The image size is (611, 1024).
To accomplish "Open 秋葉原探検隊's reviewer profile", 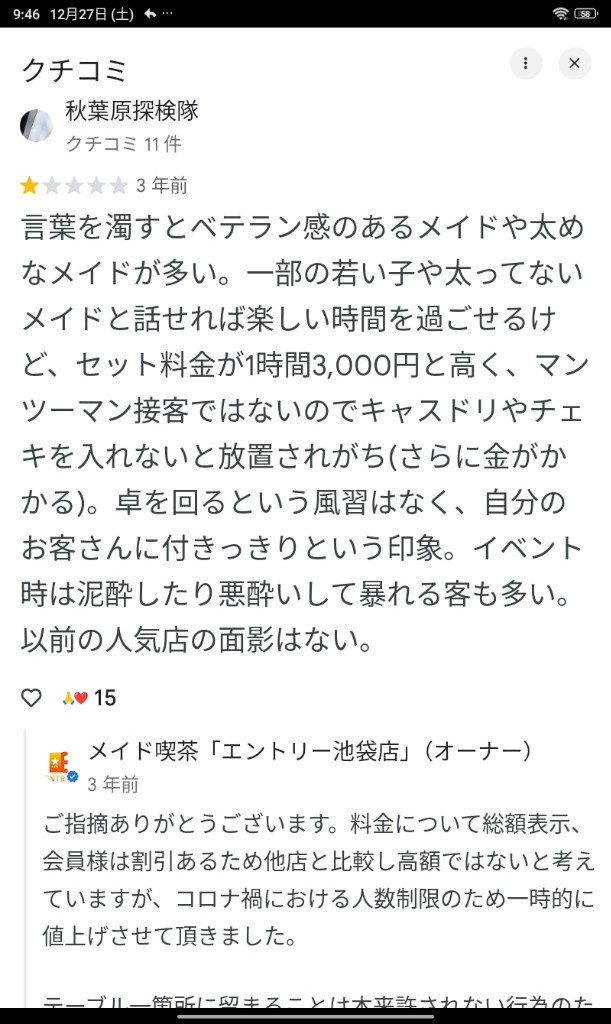I will click(131, 111).
